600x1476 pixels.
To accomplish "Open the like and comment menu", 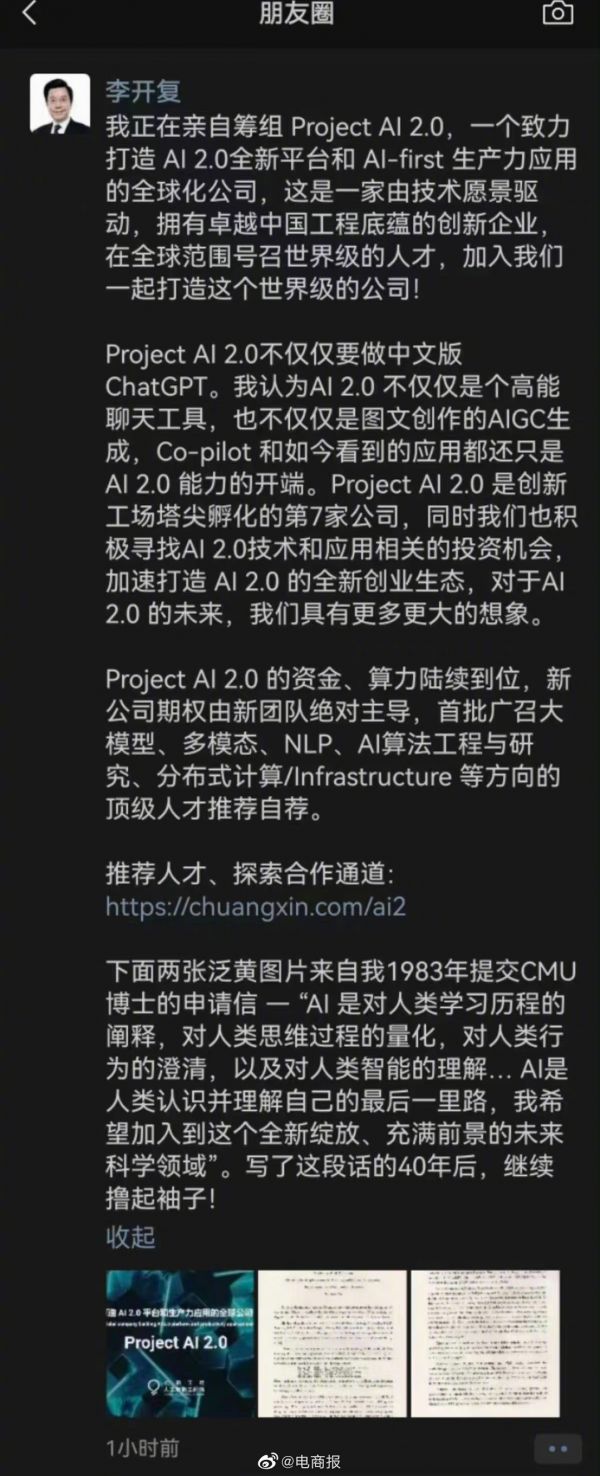I will click(x=557, y=1448).
